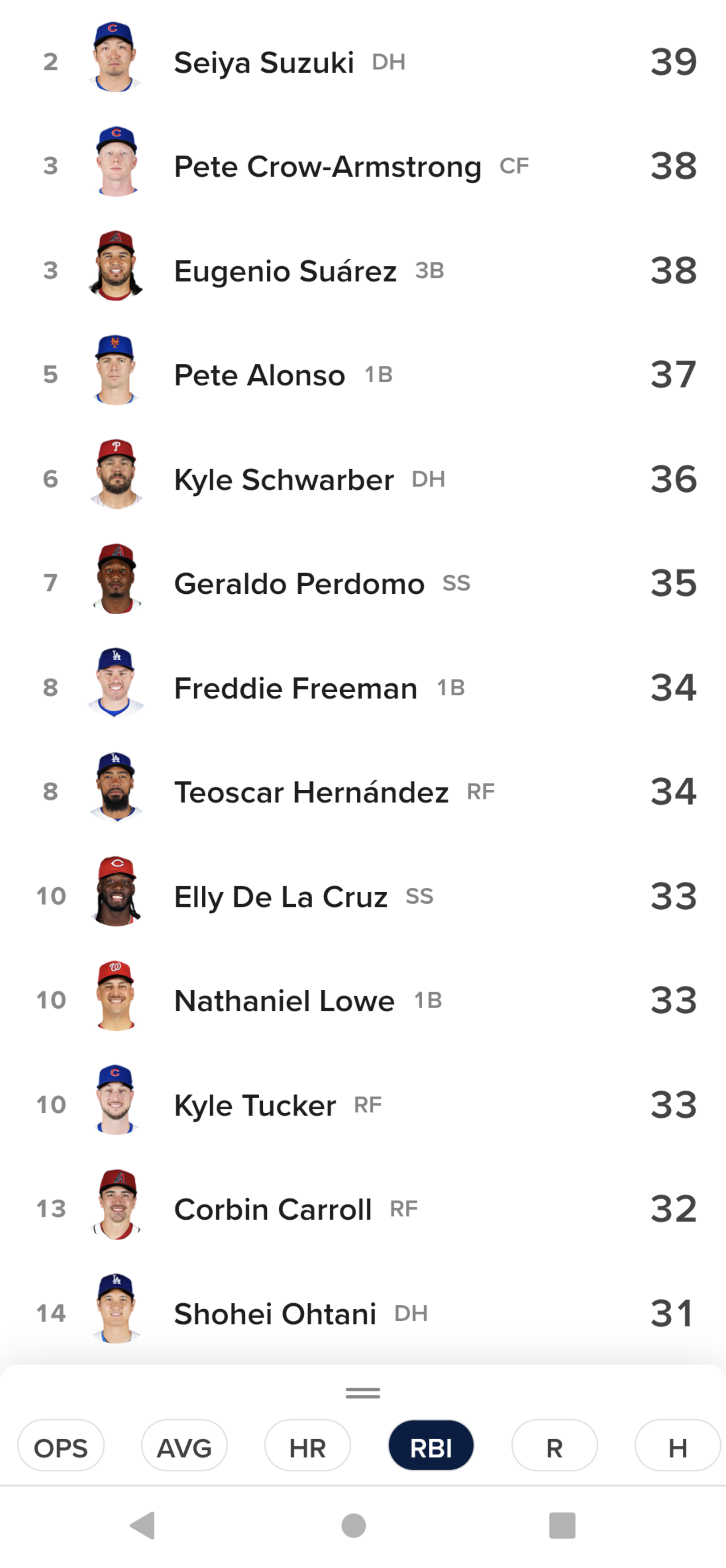Open Seiya Suzuki's player row
Viewport: 726px width, 1568px height.
click(363, 61)
